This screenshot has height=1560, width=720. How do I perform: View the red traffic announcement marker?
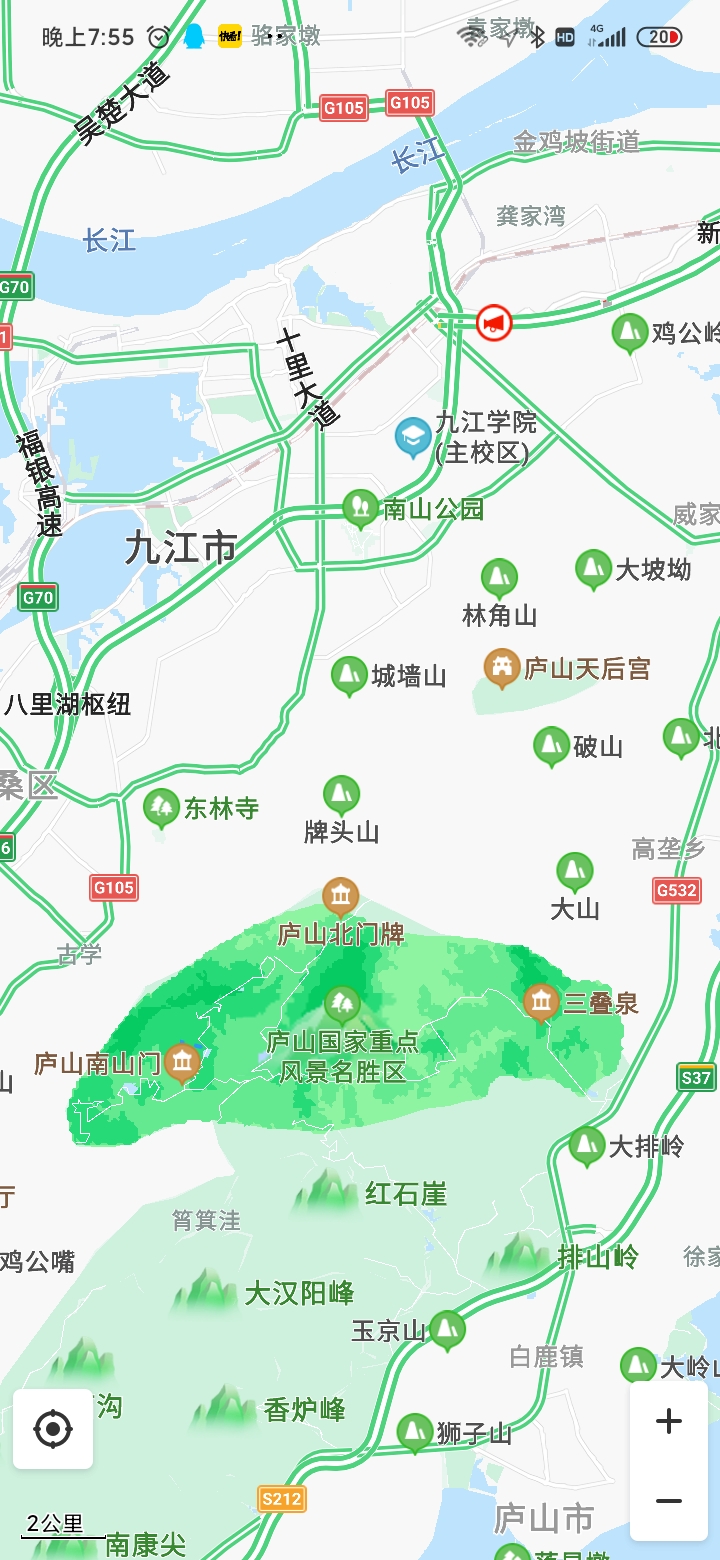tap(494, 322)
